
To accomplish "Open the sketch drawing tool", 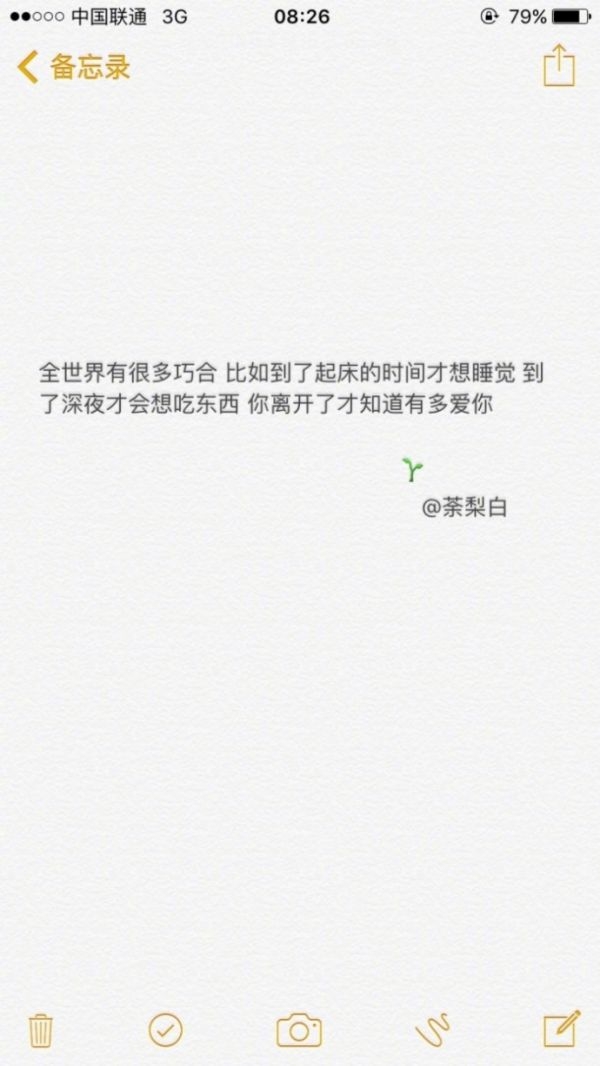I will [433, 1030].
